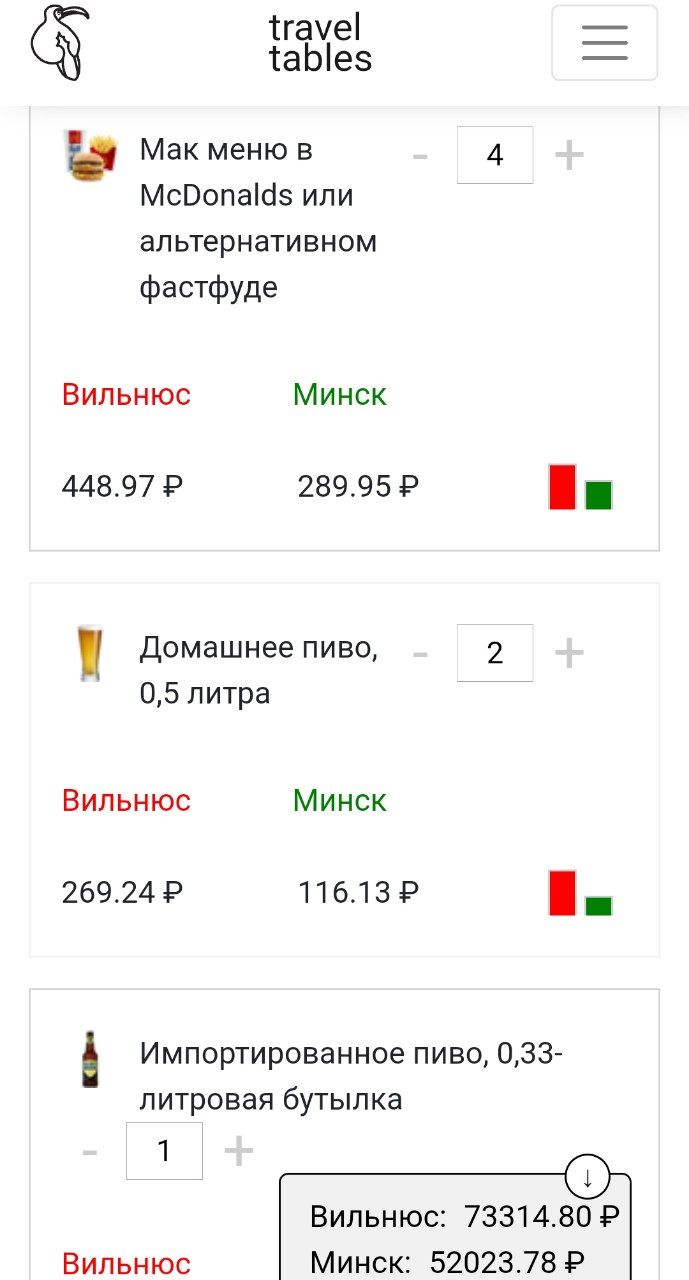Viewport: 689px width, 1280px height.
Task: Edit the McDonalds menu quantity field
Action: 495,155
